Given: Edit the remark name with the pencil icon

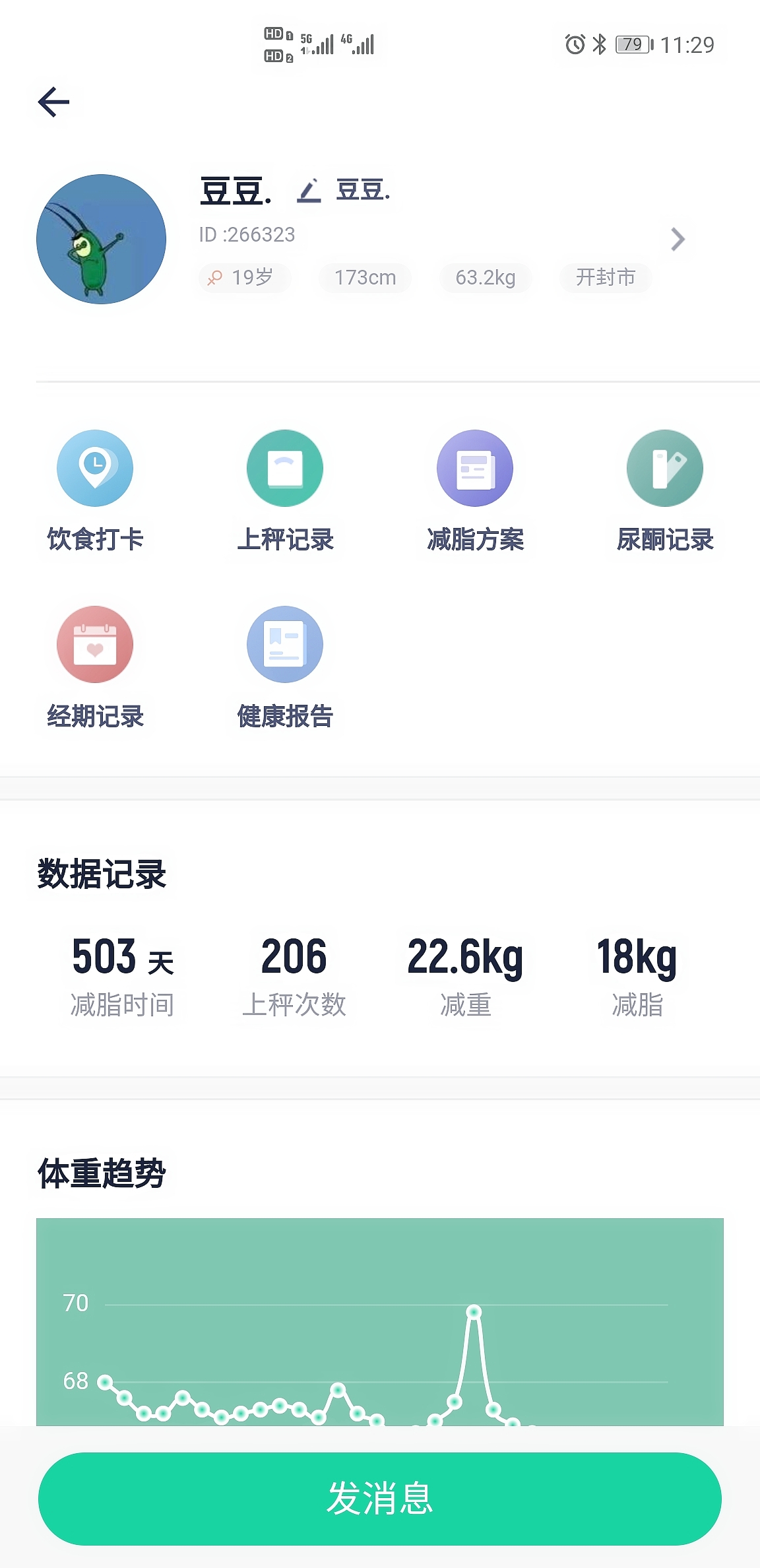Looking at the screenshot, I should coord(308,191).
